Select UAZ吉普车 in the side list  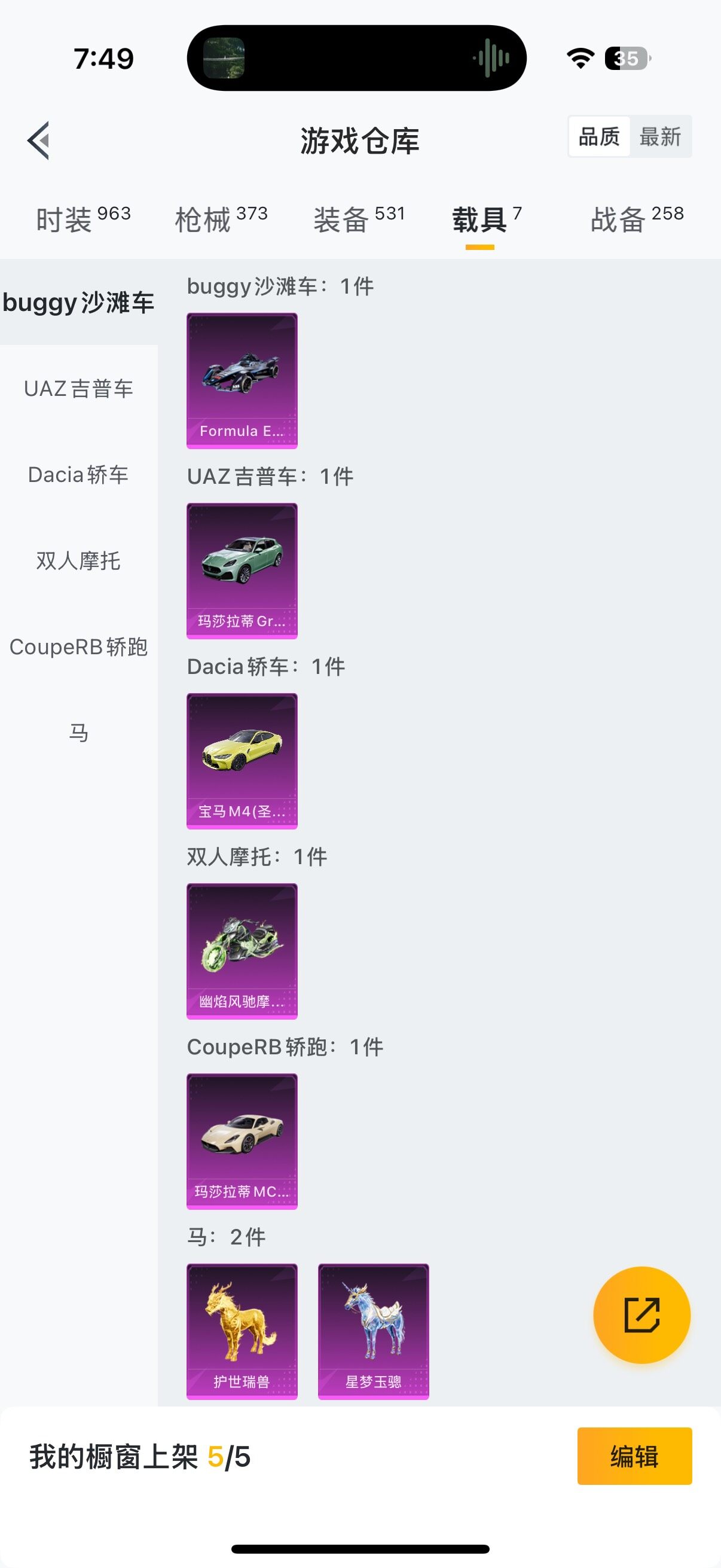point(78,388)
